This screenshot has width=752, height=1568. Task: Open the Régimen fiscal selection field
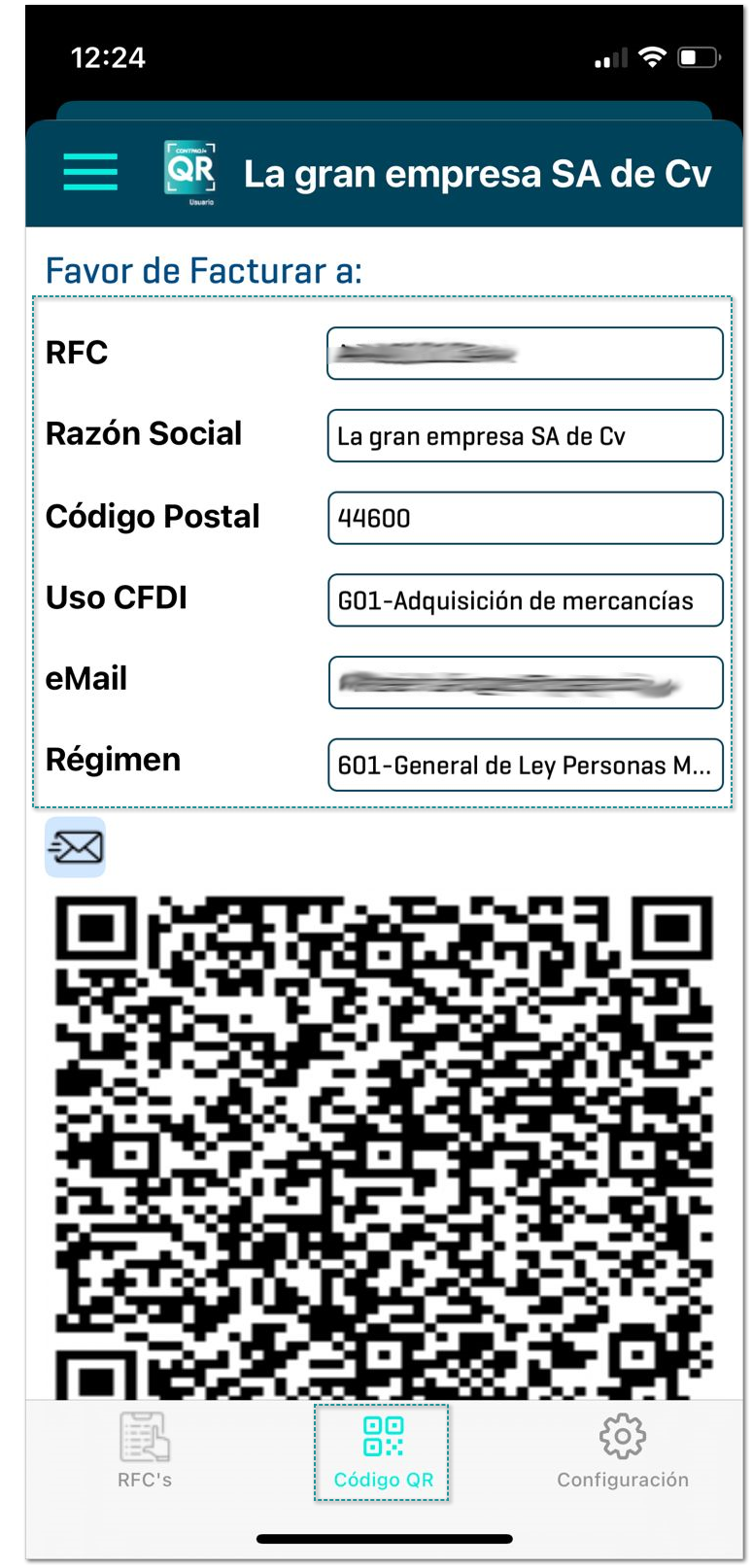525,766
